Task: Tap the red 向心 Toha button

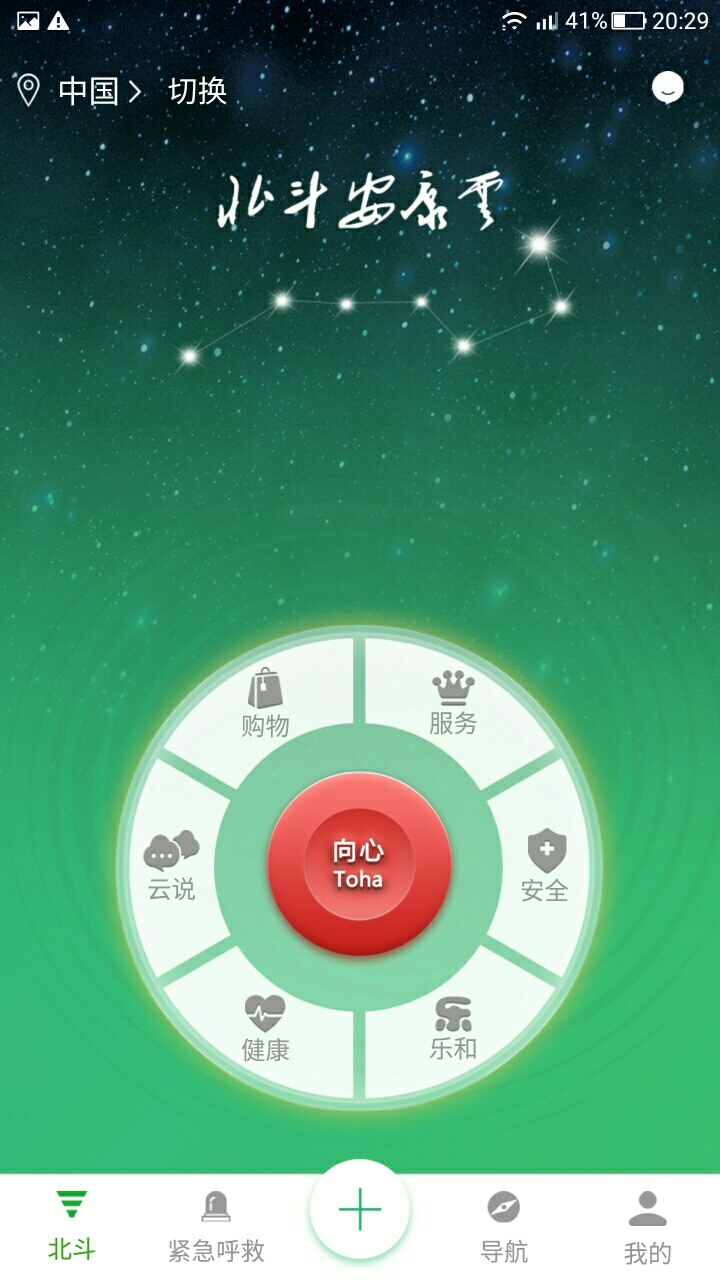Action: (359, 865)
